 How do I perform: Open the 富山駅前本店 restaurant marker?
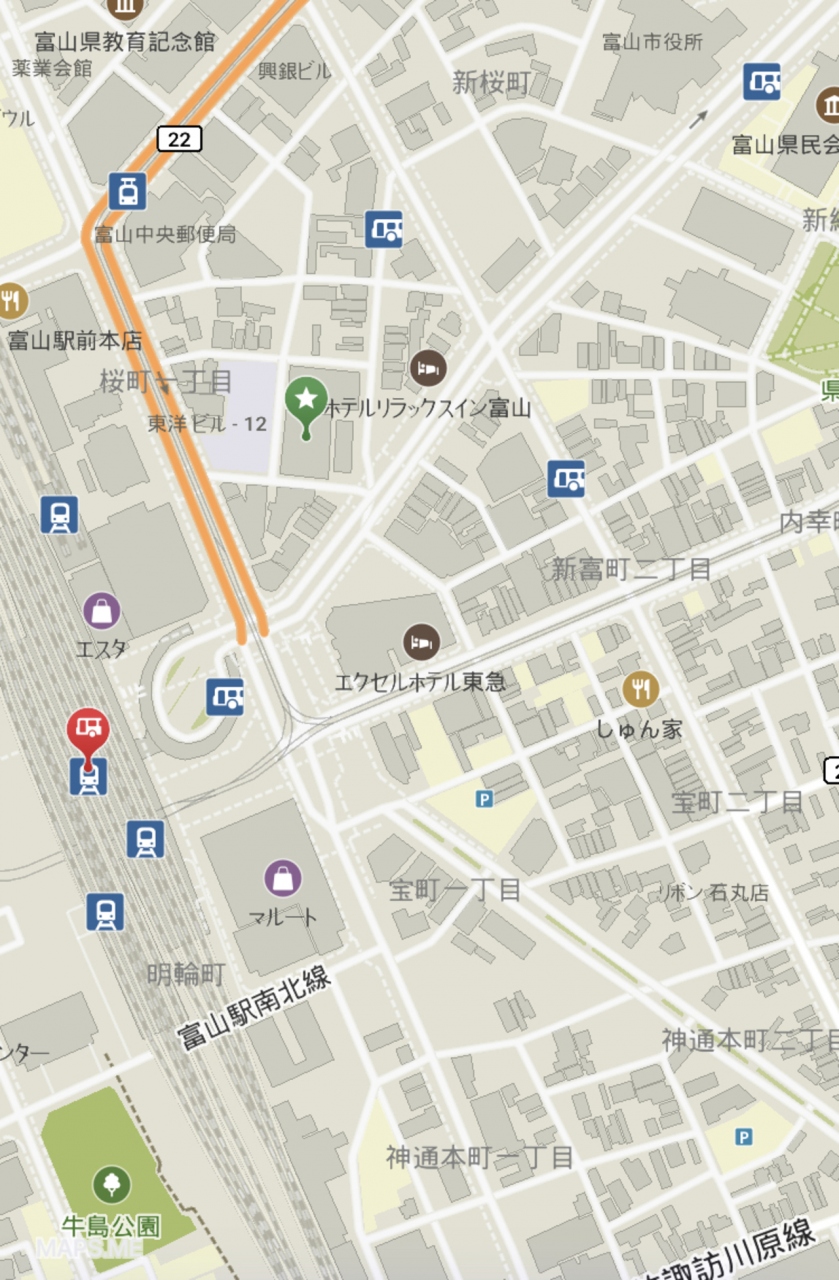click(10, 299)
